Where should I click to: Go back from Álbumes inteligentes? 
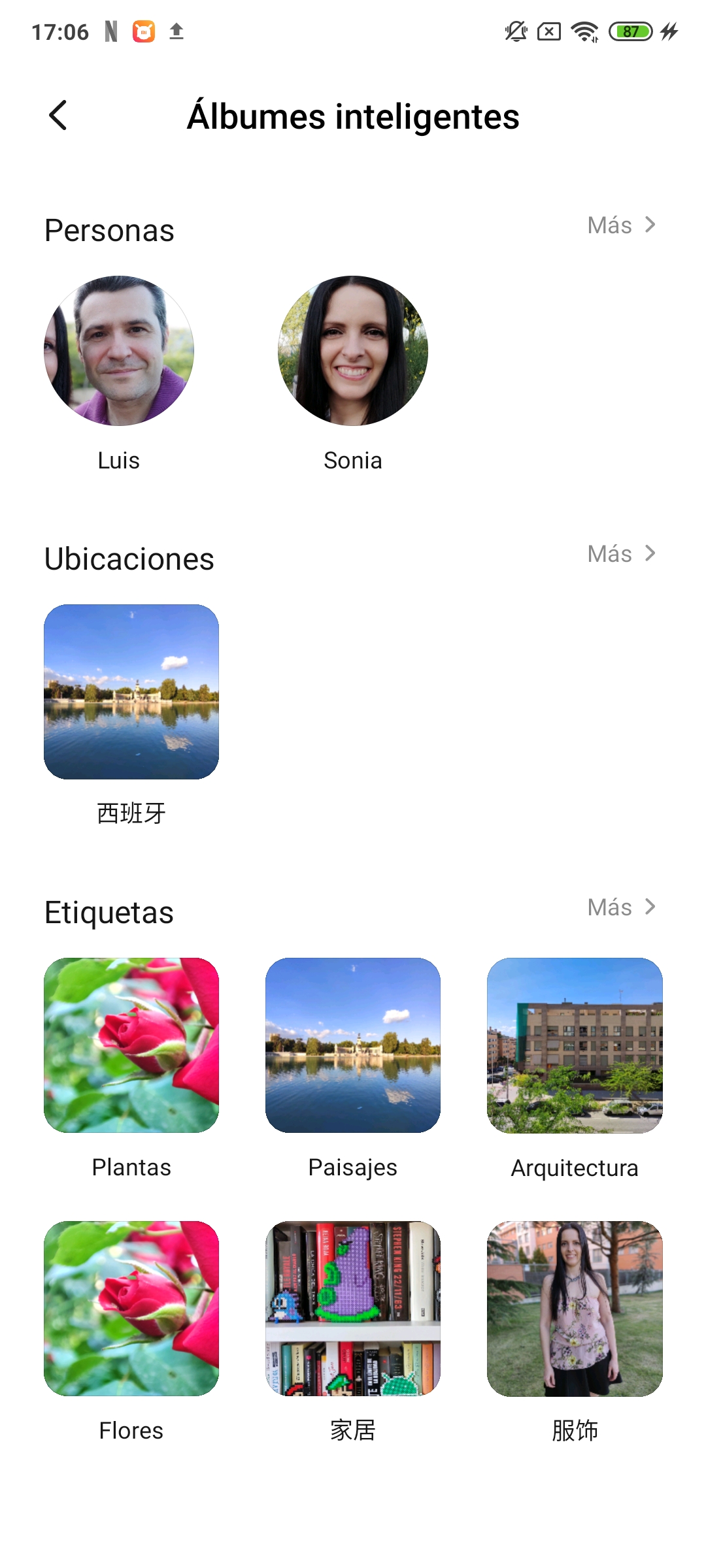click(x=58, y=116)
